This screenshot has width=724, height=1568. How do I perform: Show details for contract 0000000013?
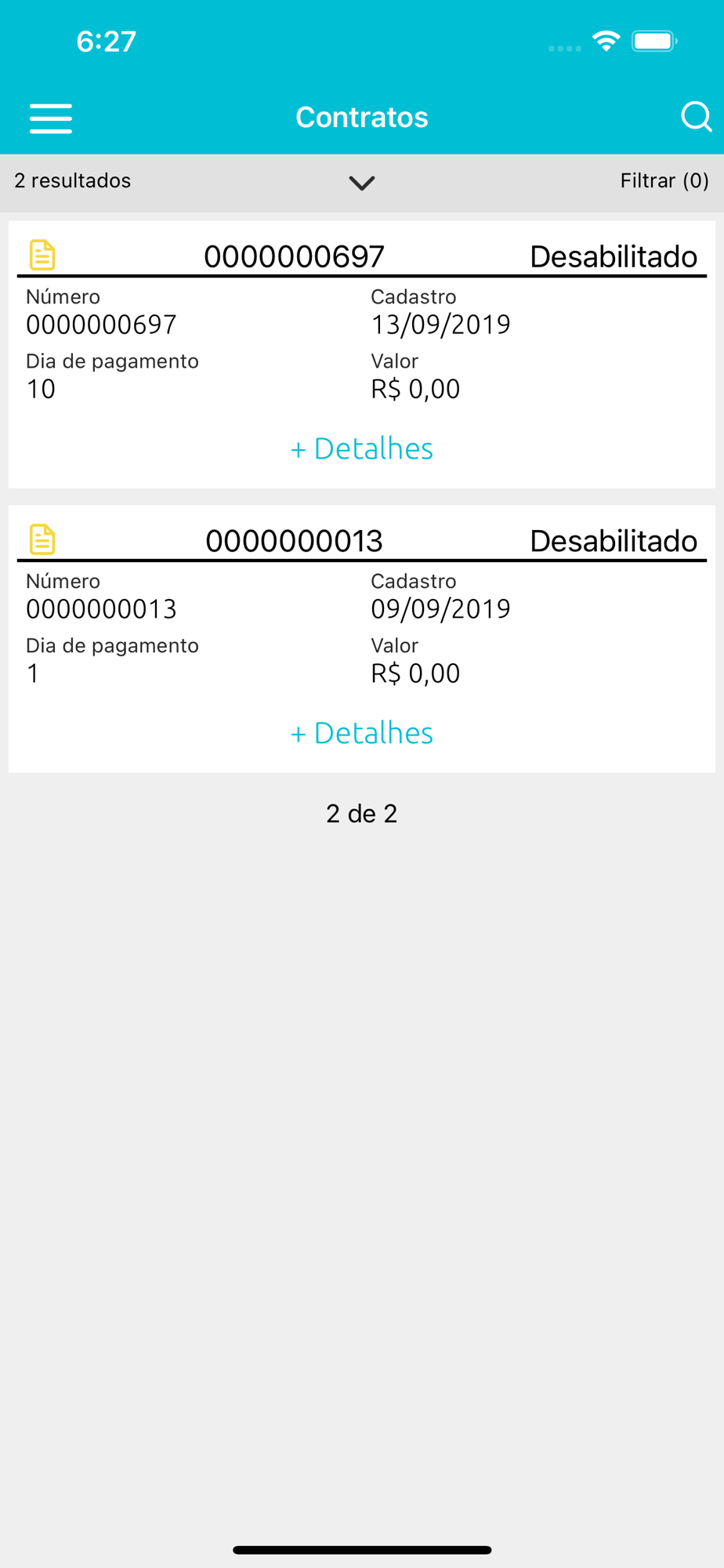pyautogui.click(x=361, y=733)
